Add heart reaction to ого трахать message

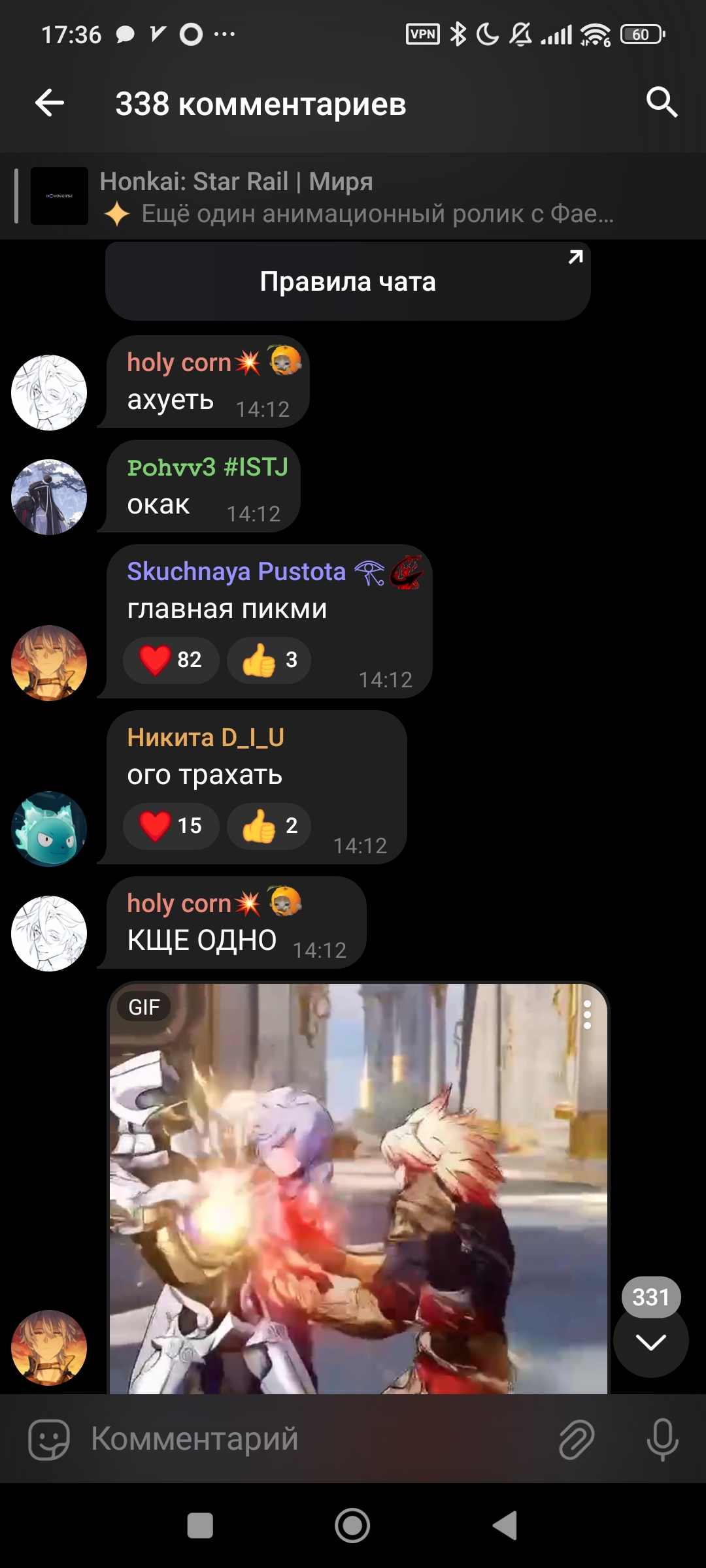[x=171, y=826]
